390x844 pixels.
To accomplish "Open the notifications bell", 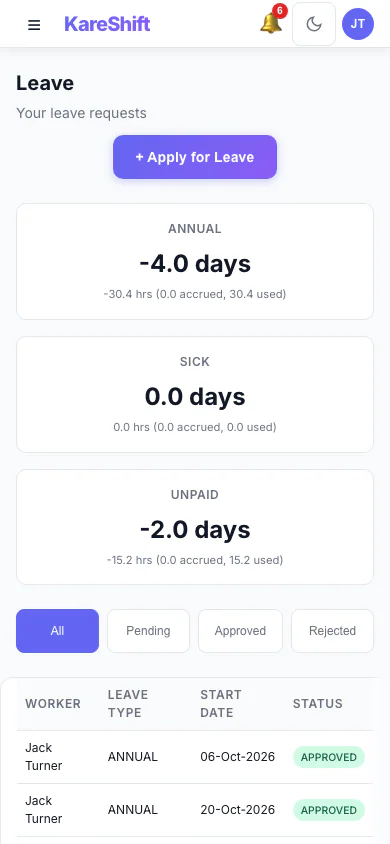I will (271, 23).
